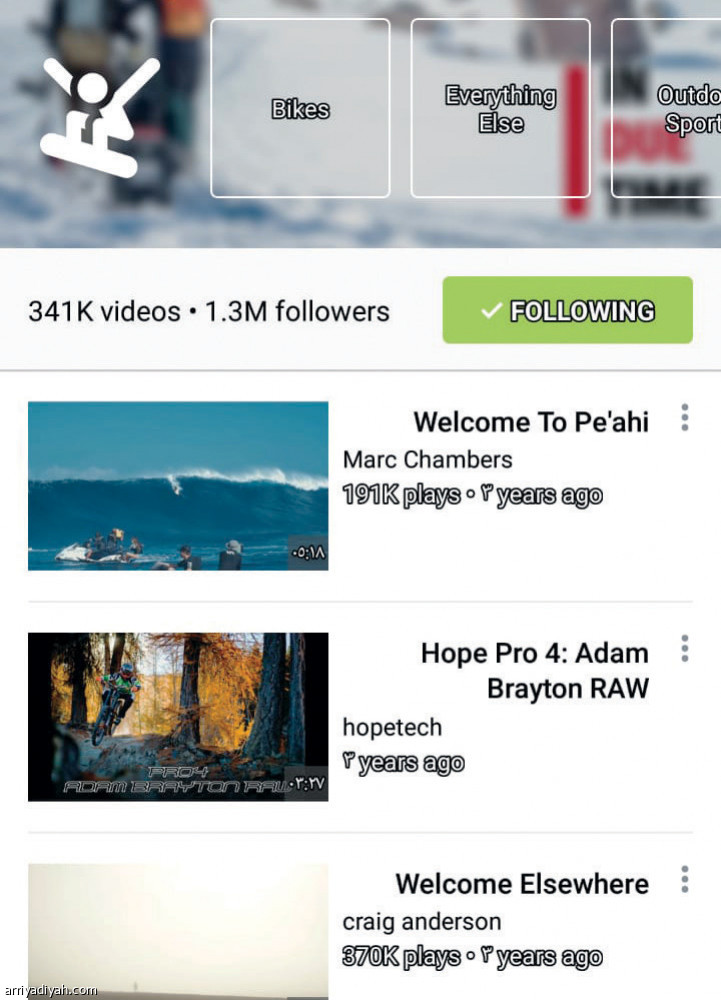
Task: Unfollow via the Following button
Action: click(567, 310)
